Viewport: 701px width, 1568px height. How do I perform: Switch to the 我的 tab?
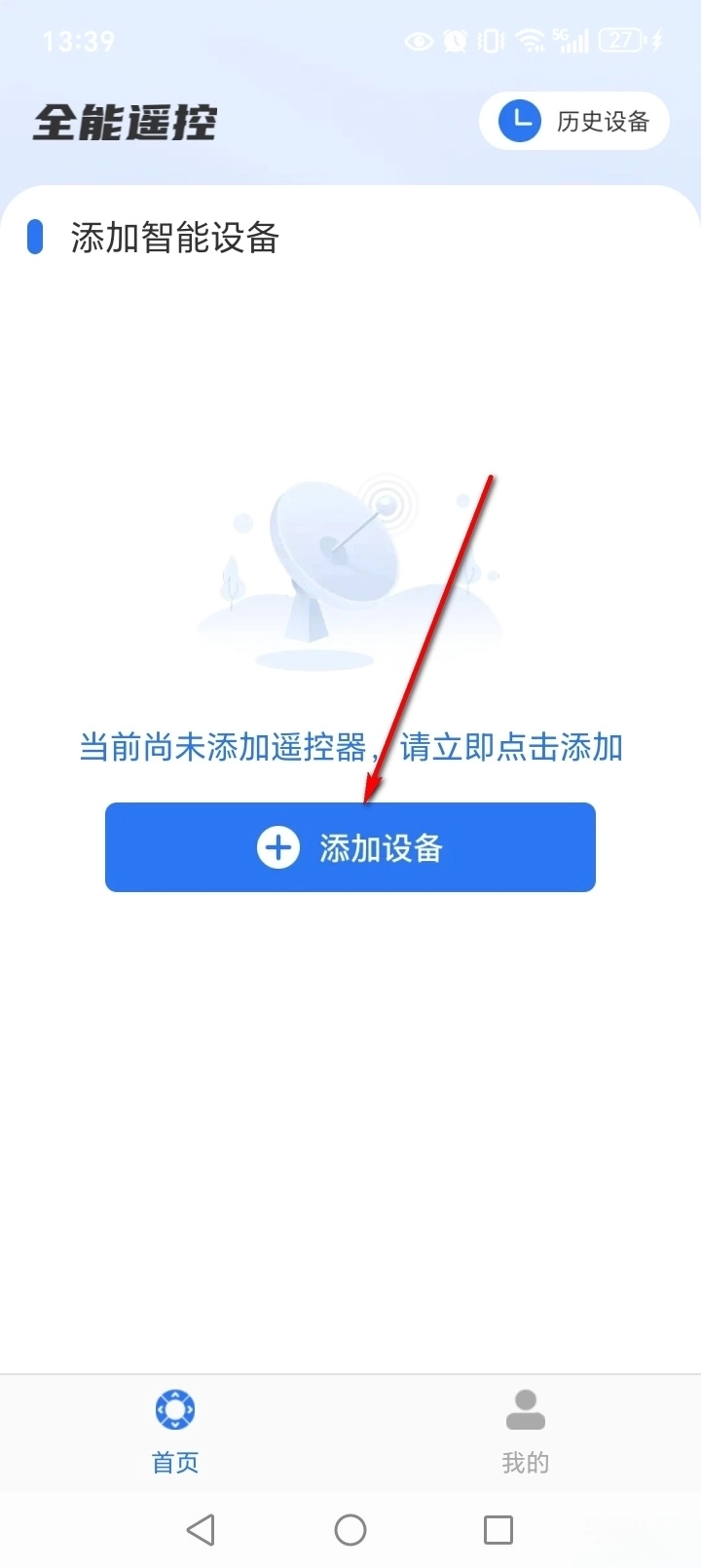click(x=525, y=1431)
